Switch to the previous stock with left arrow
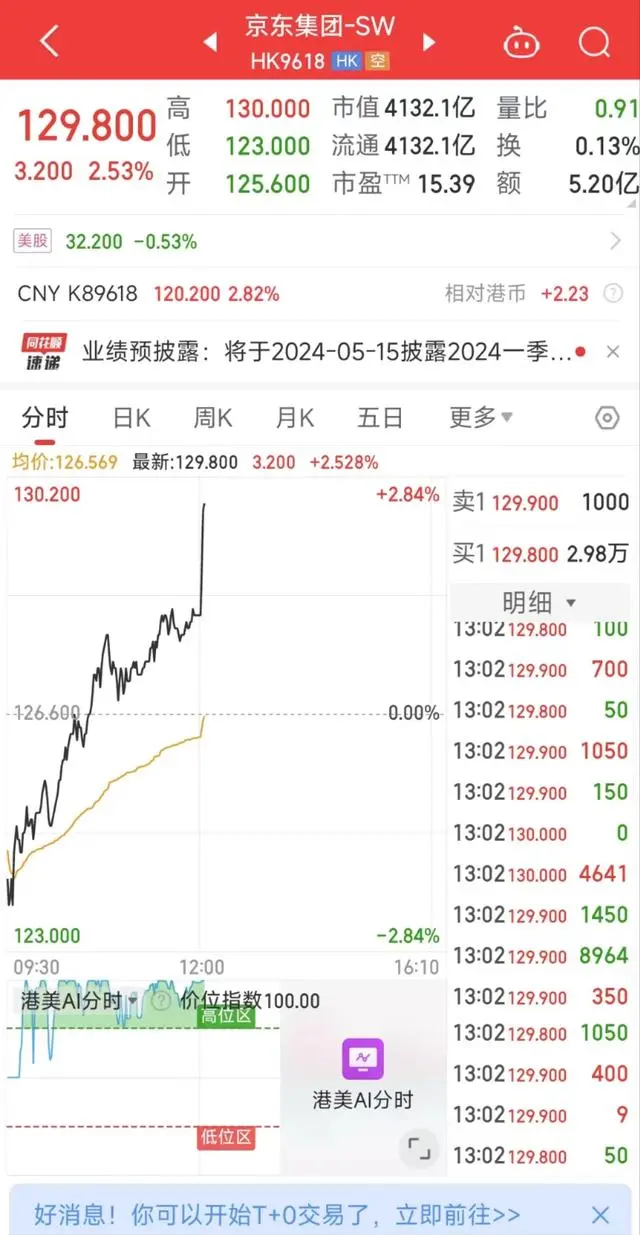The image size is (640, 1235). tap(210, 42)
